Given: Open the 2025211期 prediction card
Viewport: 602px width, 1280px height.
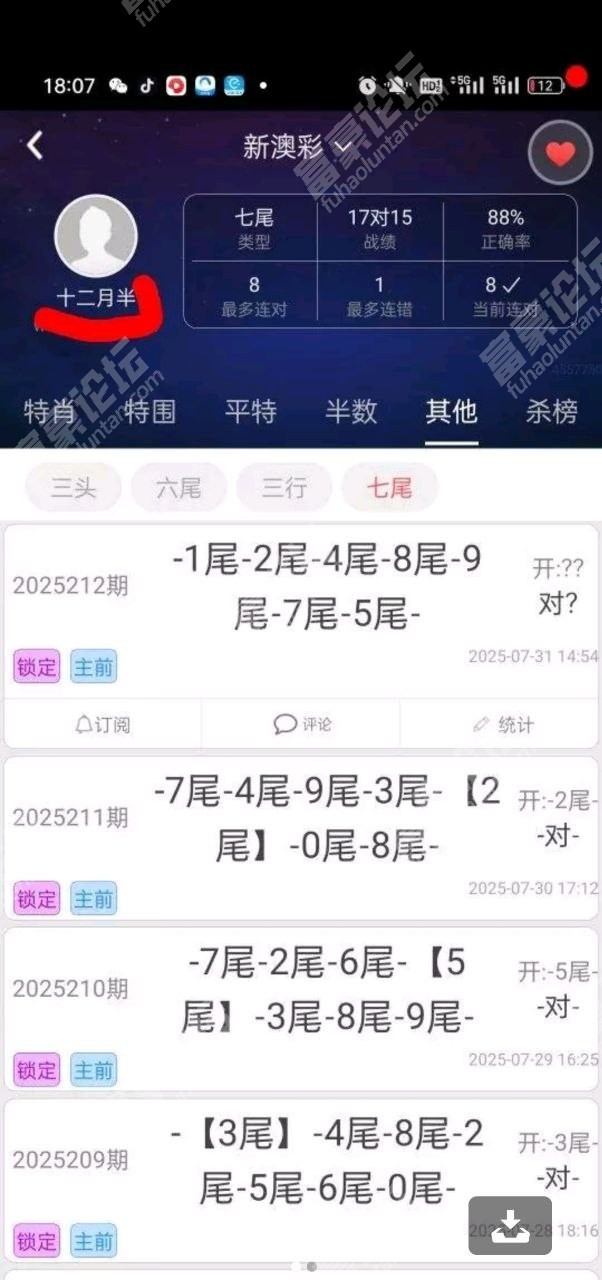Looking at the screenshot, I should click(300, 838).
